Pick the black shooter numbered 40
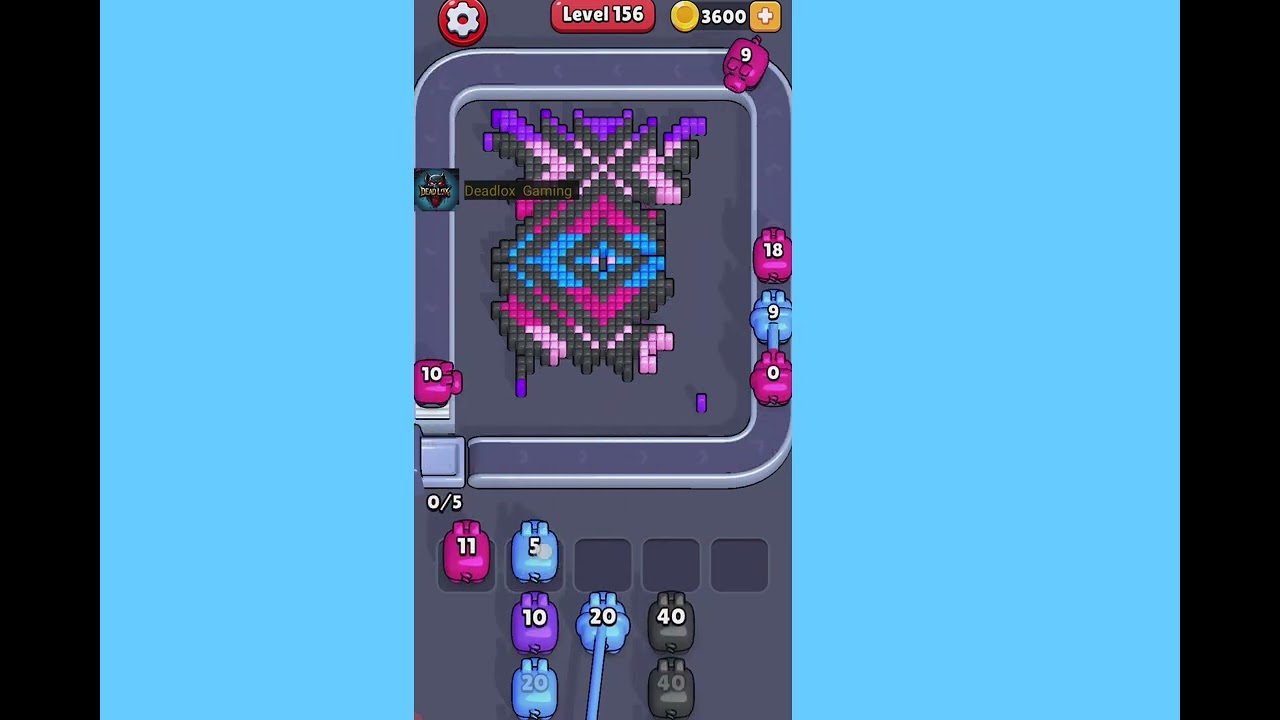Viewport: 1280px width, 720px height. pos(670,622)
